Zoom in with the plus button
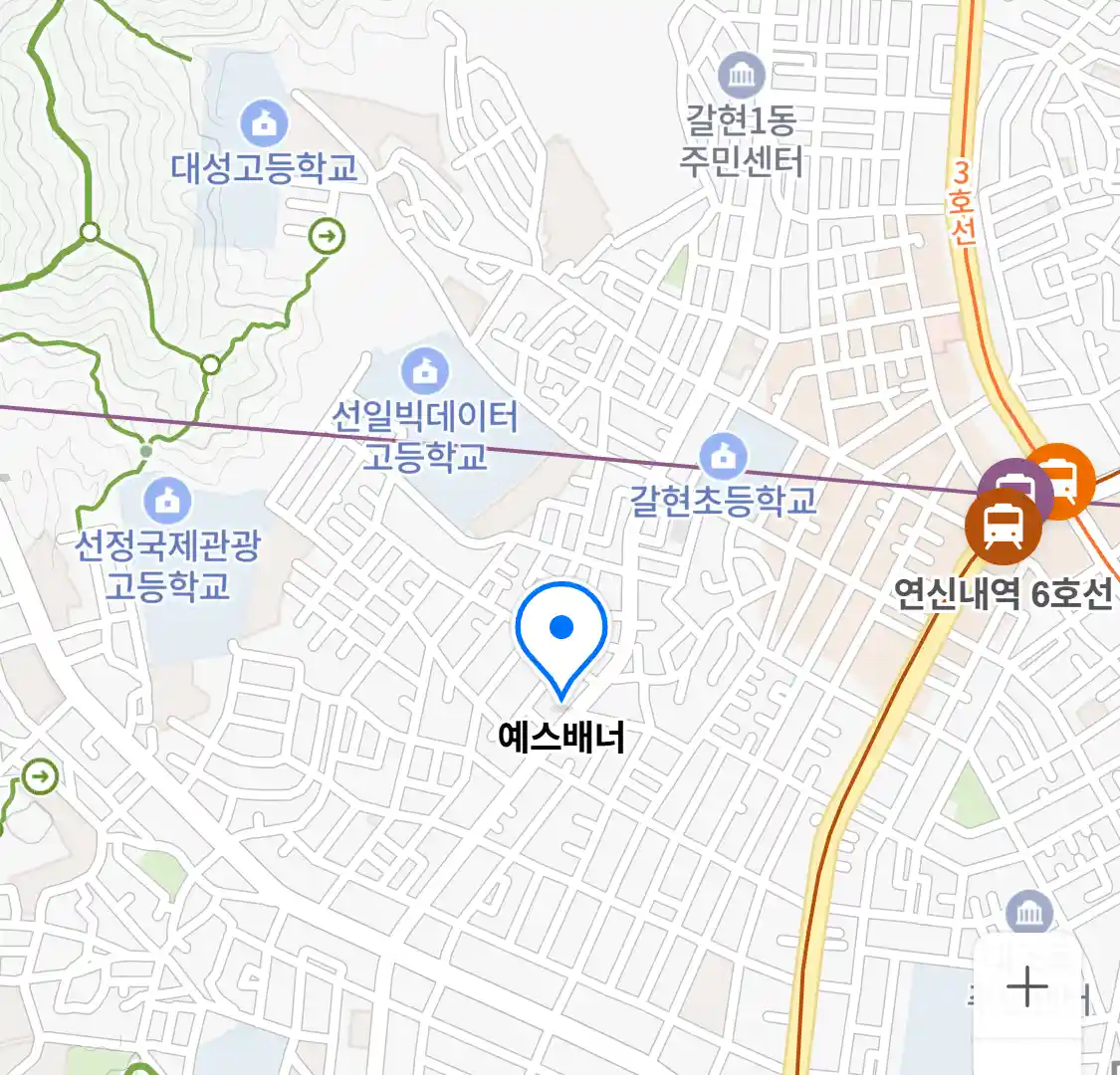This screenshot has width=1120, height=1075. coord(1026,987)
